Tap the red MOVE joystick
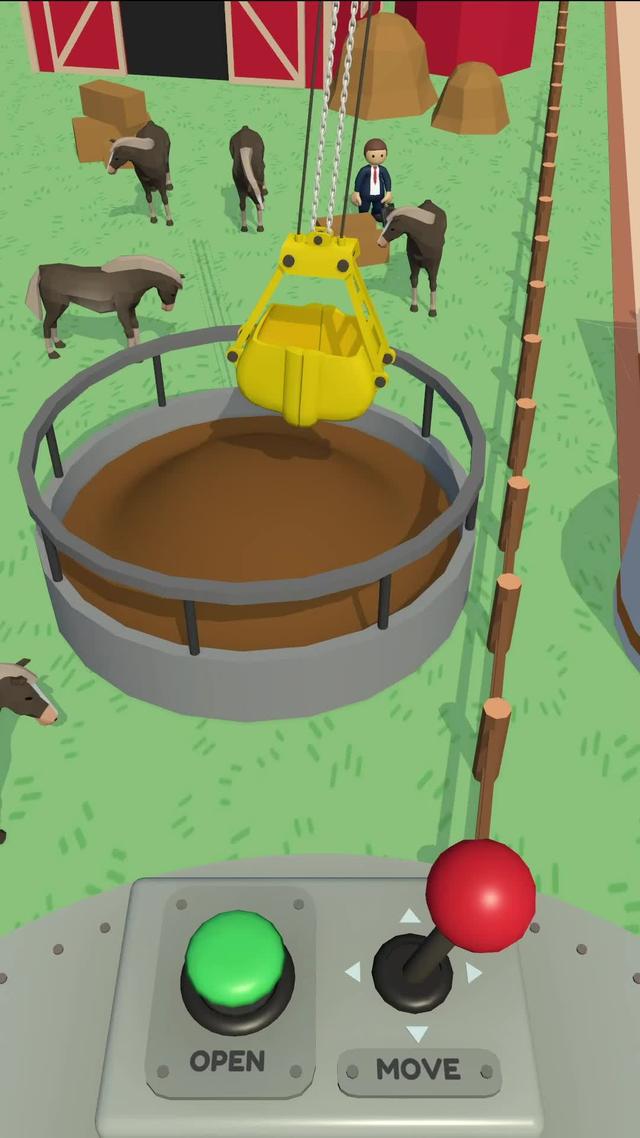 click(x=480, y=895)
